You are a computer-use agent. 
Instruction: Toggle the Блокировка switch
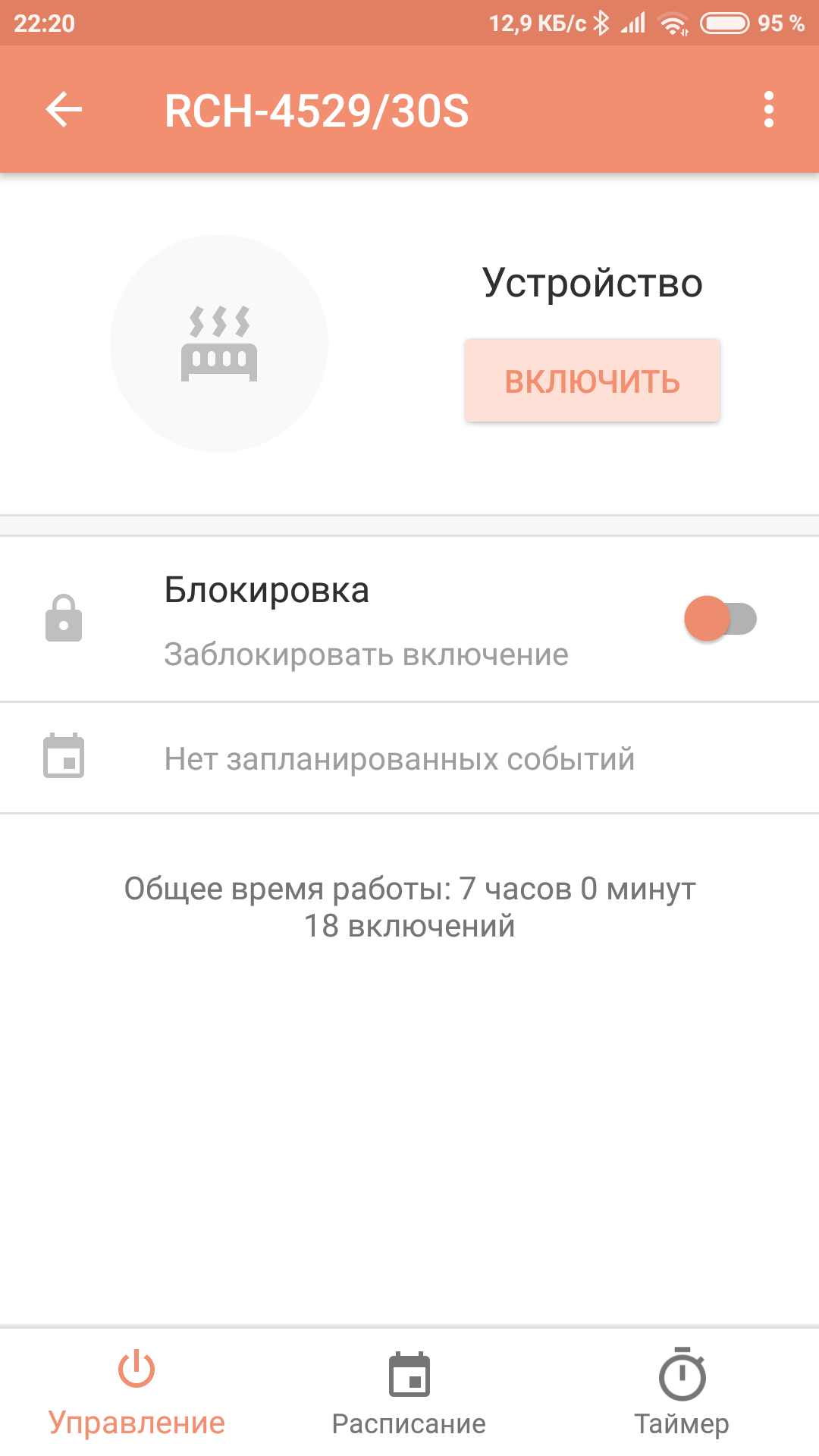(x=720, y=619)
